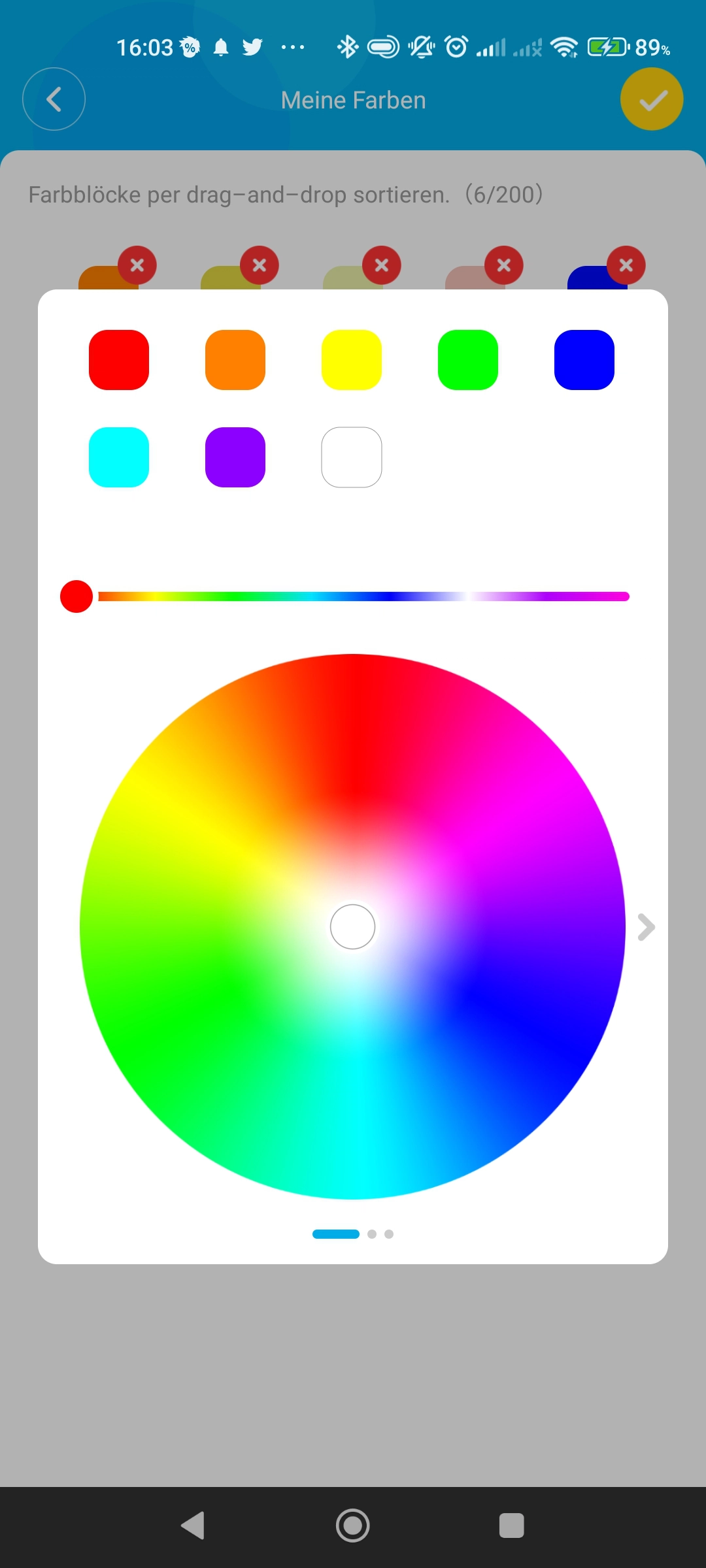Image resolution: width=706 pixels, height=1568 pixels.
Task: Open Android recent apps
Action: tap(511, 1526)
